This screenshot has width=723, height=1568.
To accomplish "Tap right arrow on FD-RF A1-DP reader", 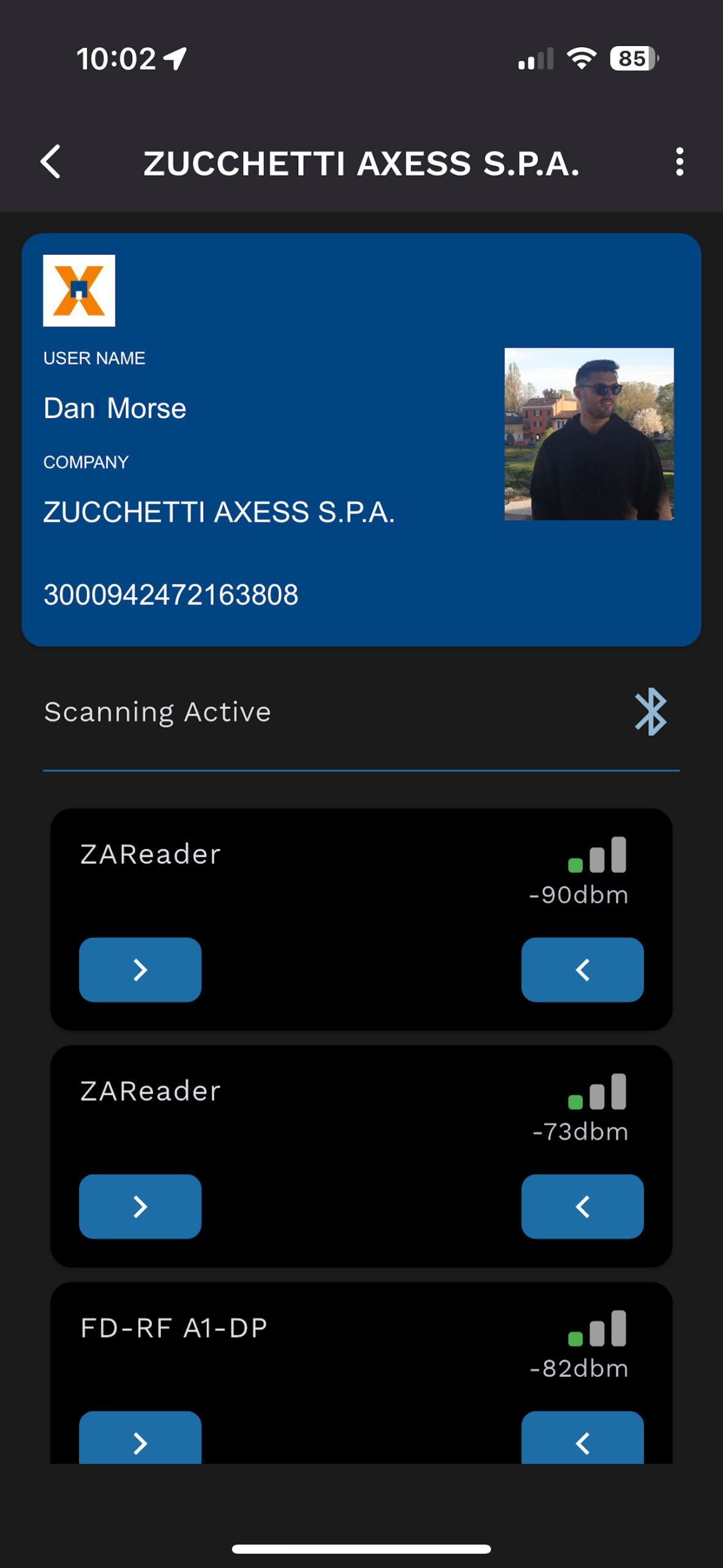I will 140,1439.
